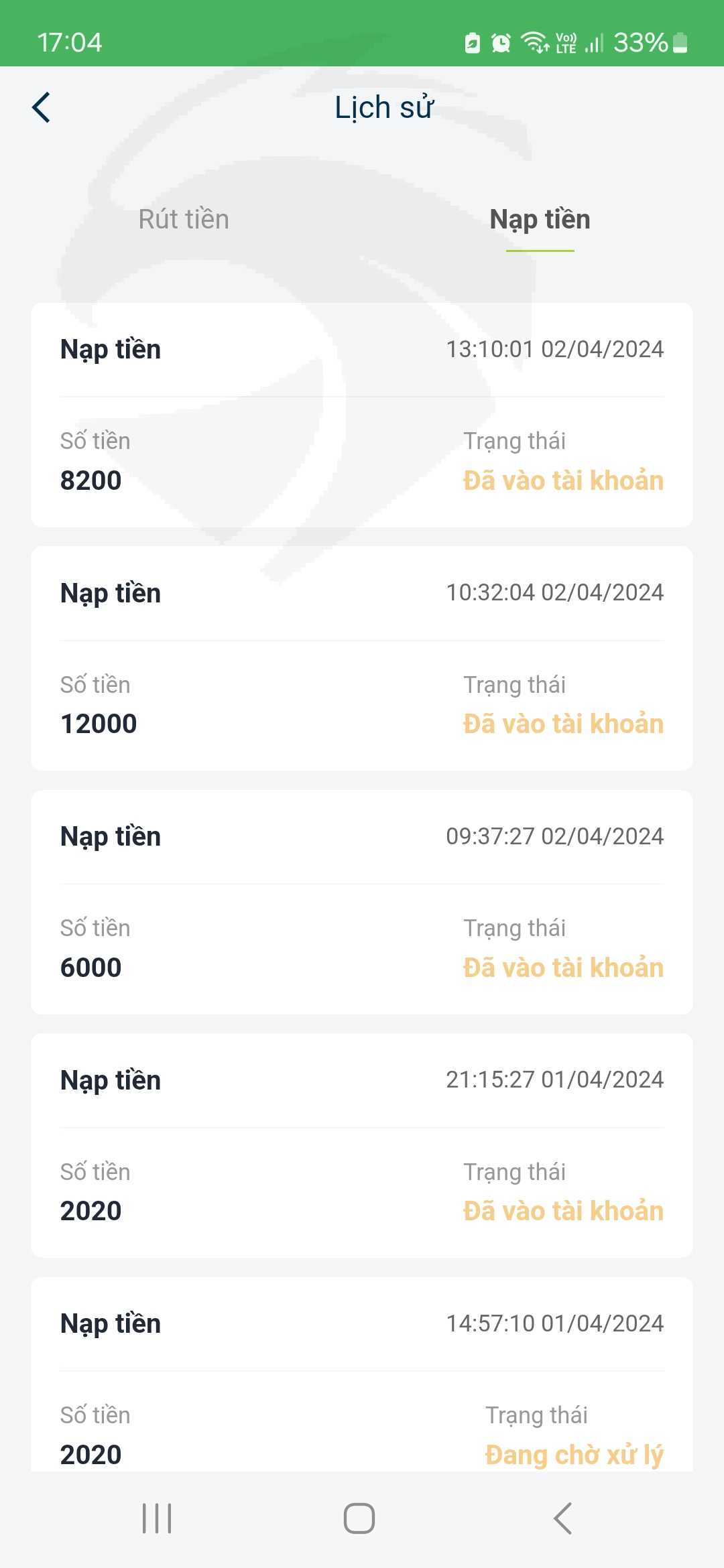724x1568 pixels.
Task: Open the 2020 deposit from 21:15:27
Action: pos(362,1145)
